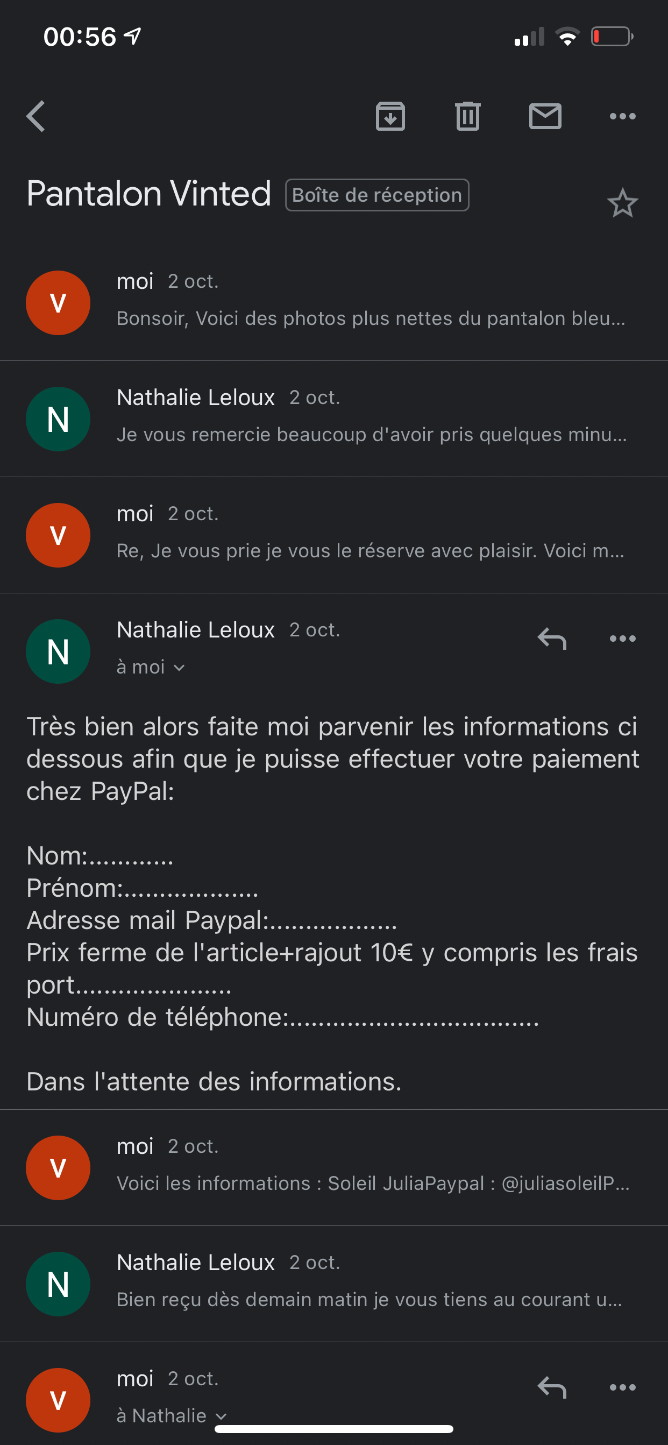668x1445 pixels.
Task: Reply to Nathalie's expanded PayPal message
Action: point(552,638)
